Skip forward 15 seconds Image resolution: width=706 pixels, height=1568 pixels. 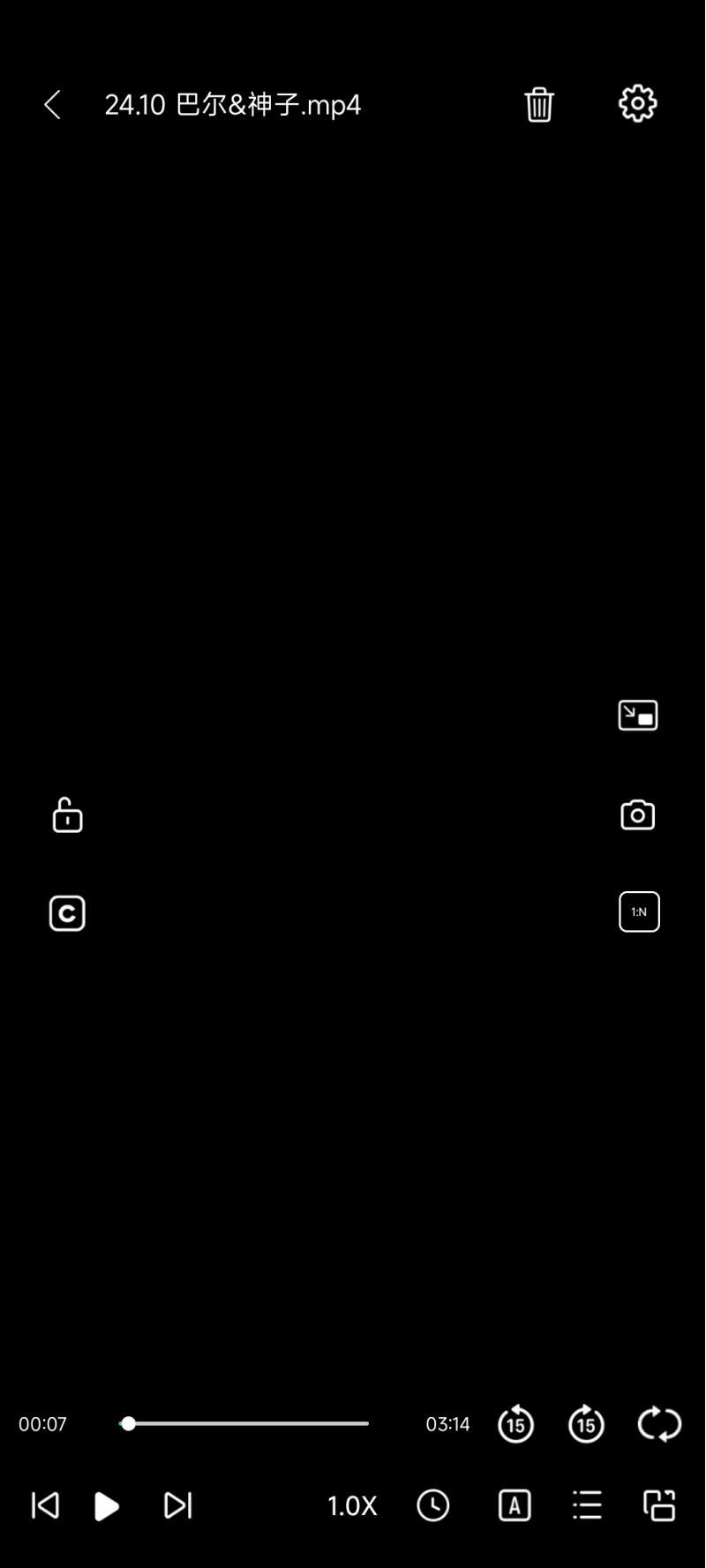pyautogui.click(x=586, y=1423)
